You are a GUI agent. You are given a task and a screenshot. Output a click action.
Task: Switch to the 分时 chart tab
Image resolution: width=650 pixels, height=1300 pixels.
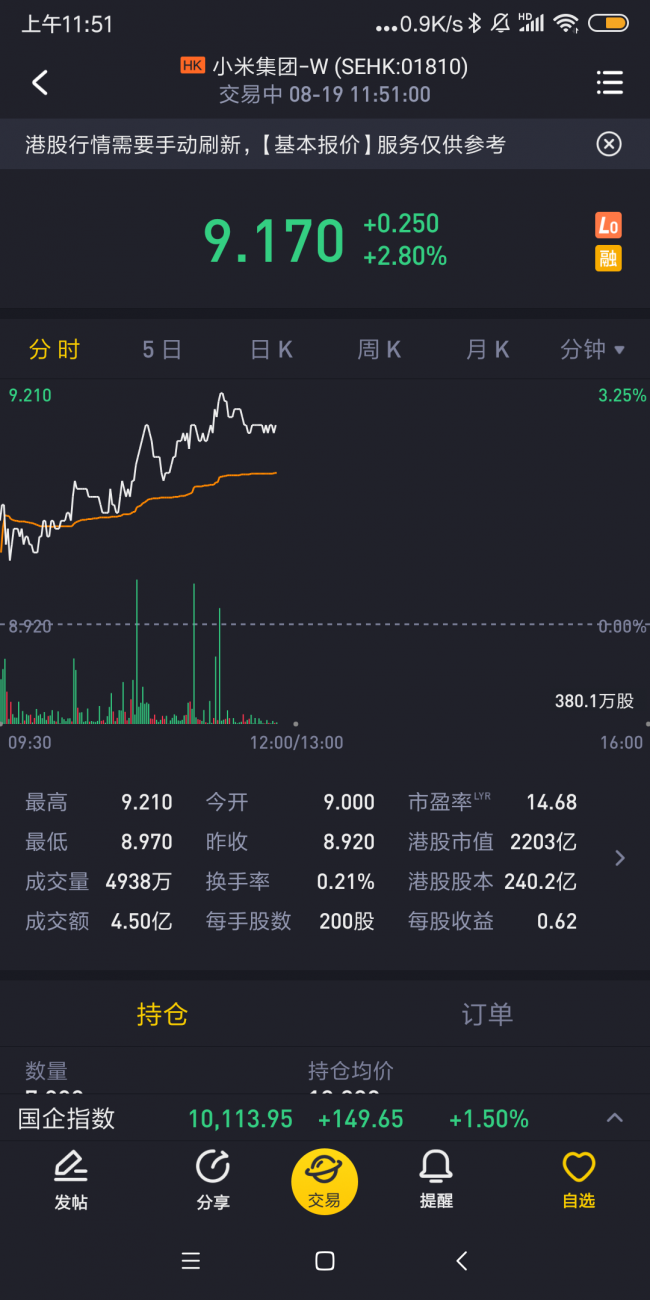pyautogui.click(x=54, y=349)
